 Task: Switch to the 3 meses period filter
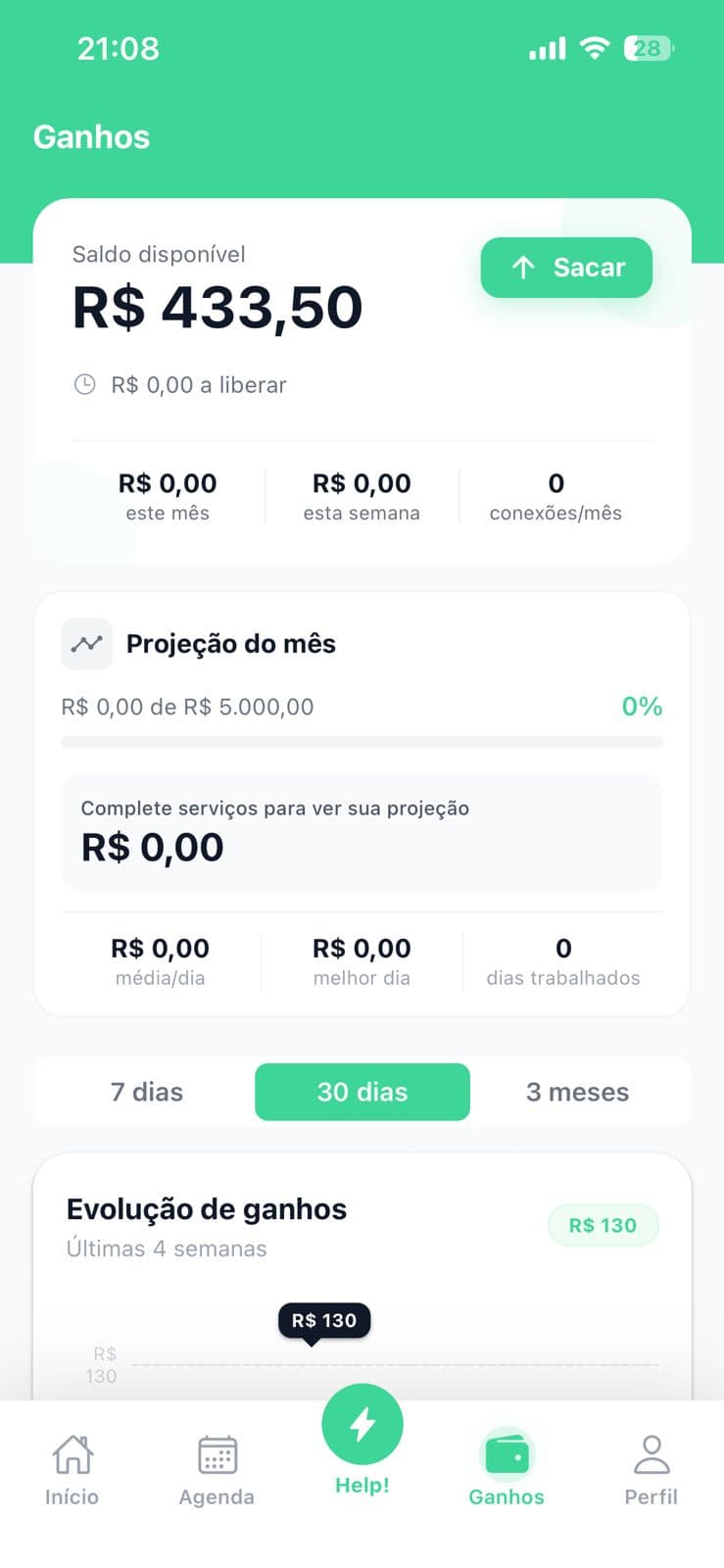tap(577, 1092)
